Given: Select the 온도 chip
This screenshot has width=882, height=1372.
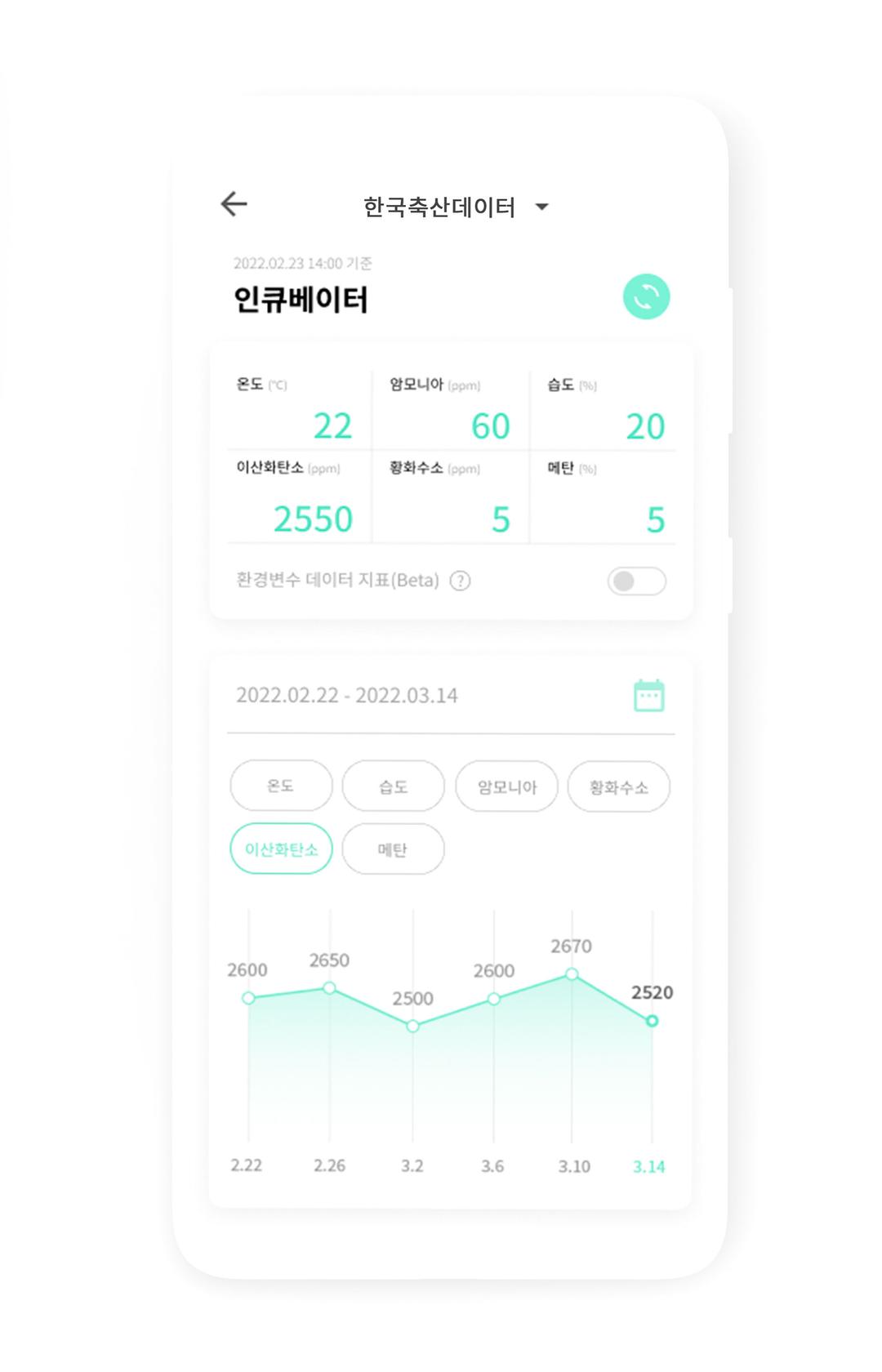Looking at the screenshot, I should point(281,786).
